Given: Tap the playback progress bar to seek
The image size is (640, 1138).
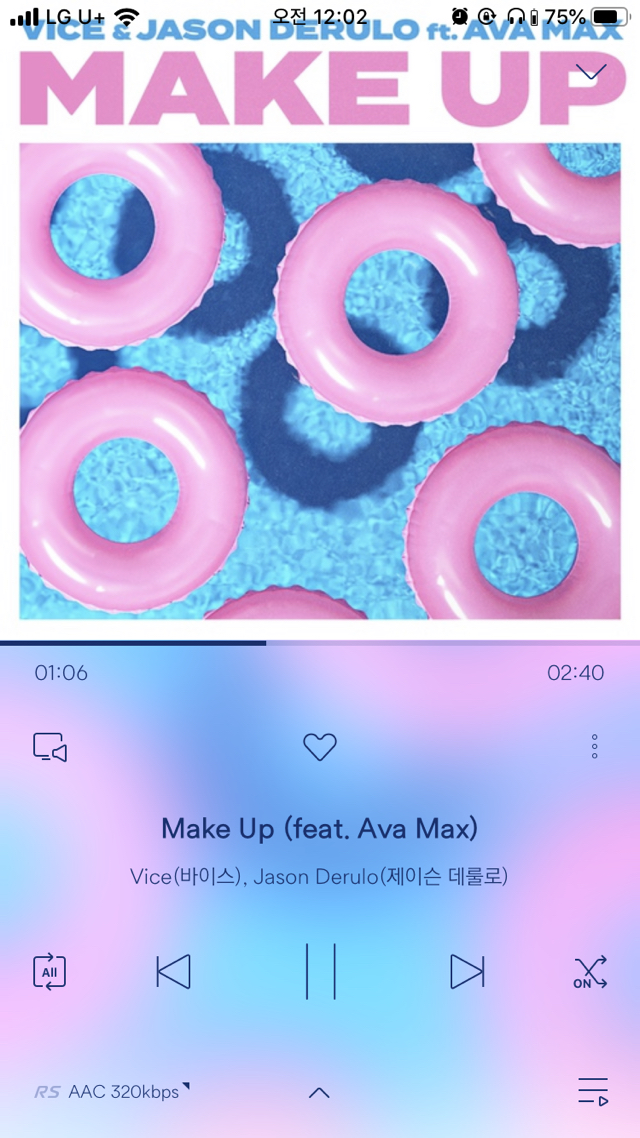Looking at the screenshot, I should pyautogui.click(x=320, y=643).
